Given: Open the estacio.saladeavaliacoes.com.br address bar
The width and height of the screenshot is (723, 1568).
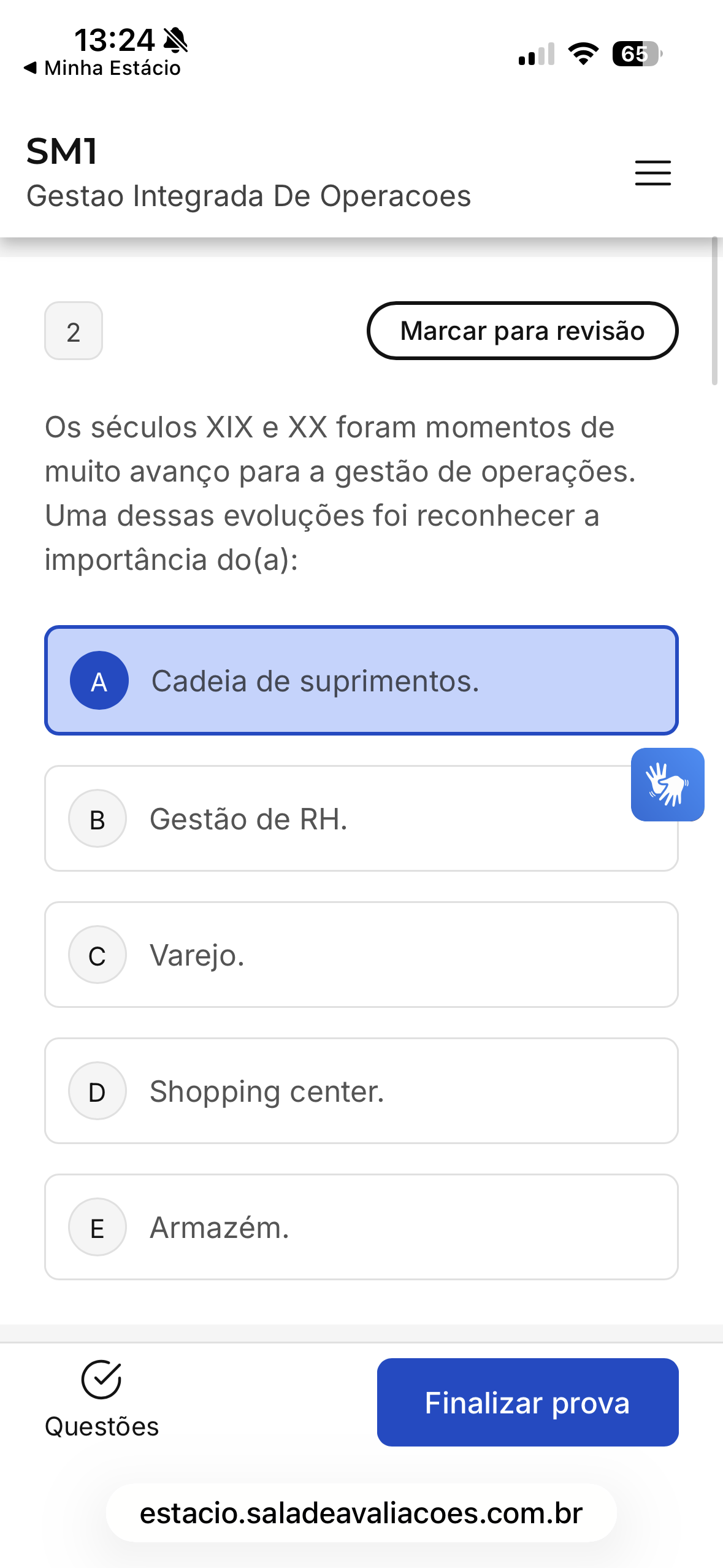Looking at the screenshot, I should coord(361,1513).
